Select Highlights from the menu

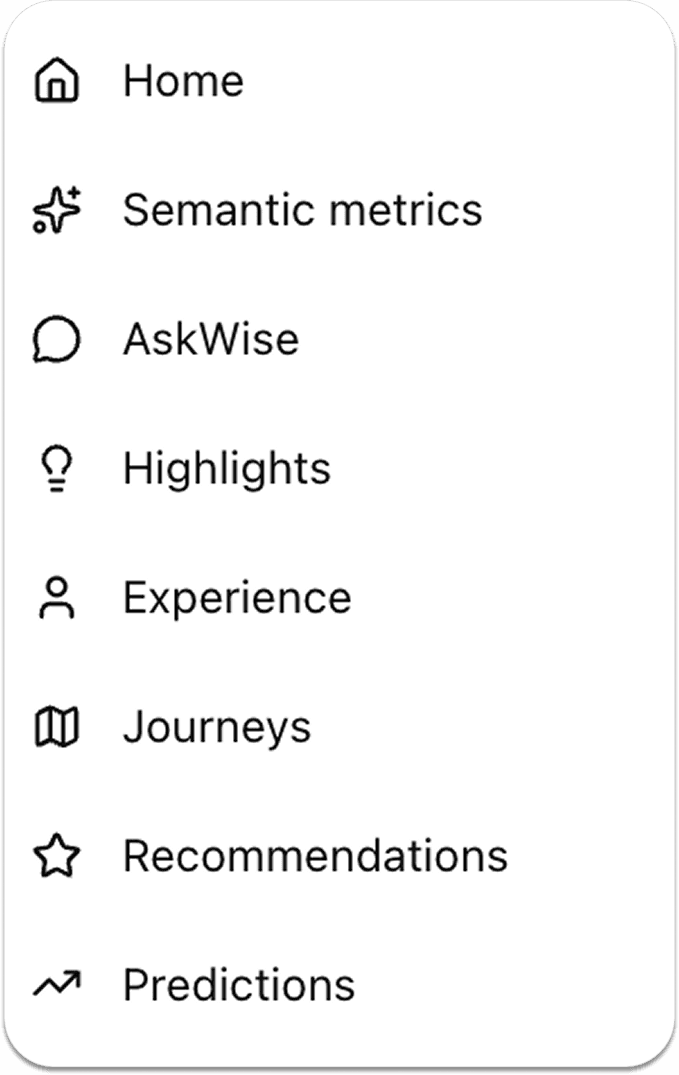tap(226, 468)
